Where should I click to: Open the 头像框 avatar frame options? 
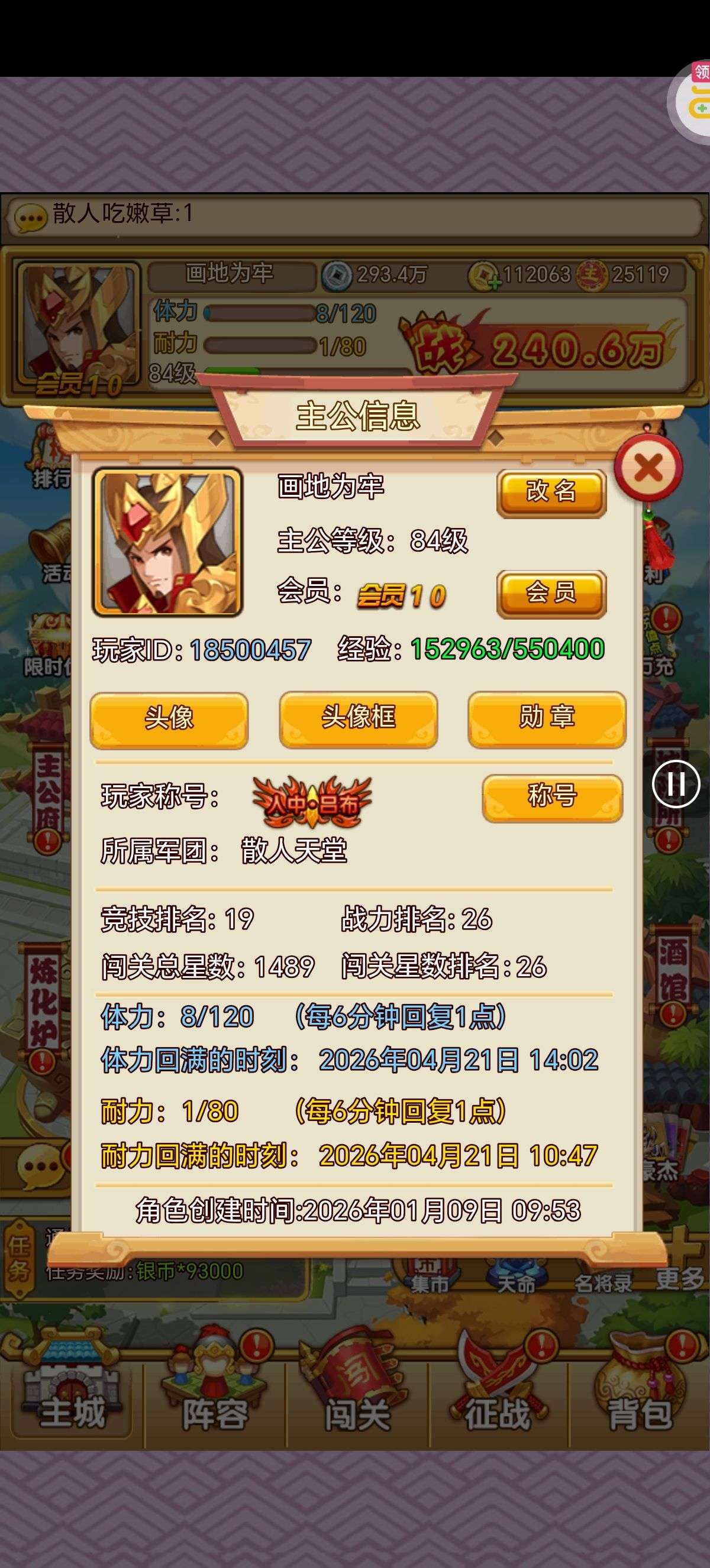[358, 719]
